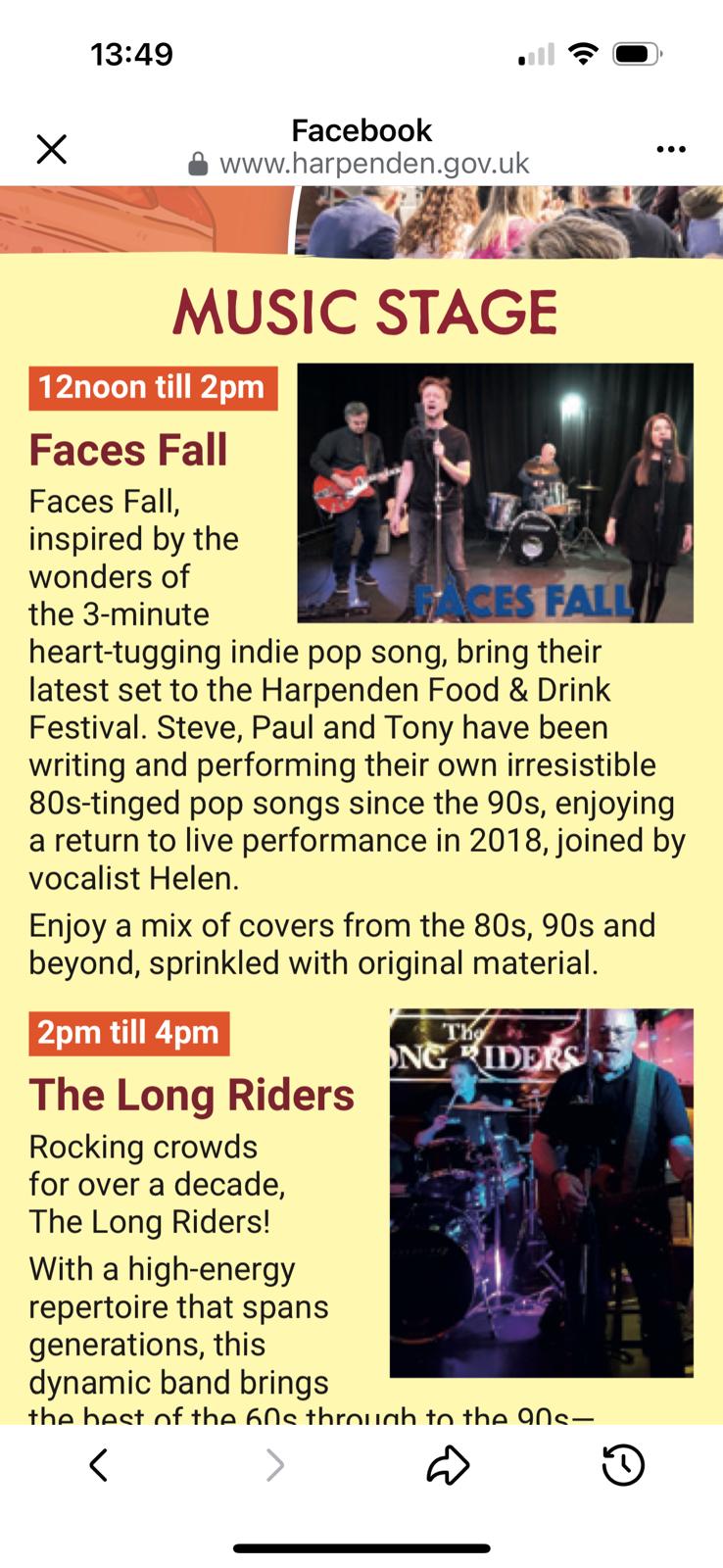
Task: Close the in-app browser
Action: click(51, 149)
